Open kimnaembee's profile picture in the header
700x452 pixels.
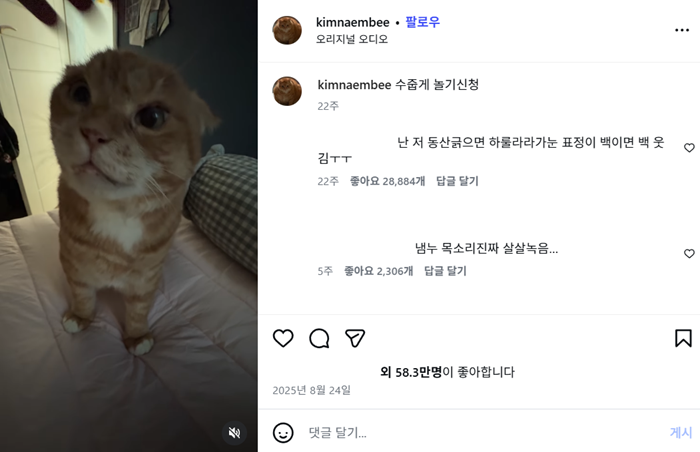point(287,30)
